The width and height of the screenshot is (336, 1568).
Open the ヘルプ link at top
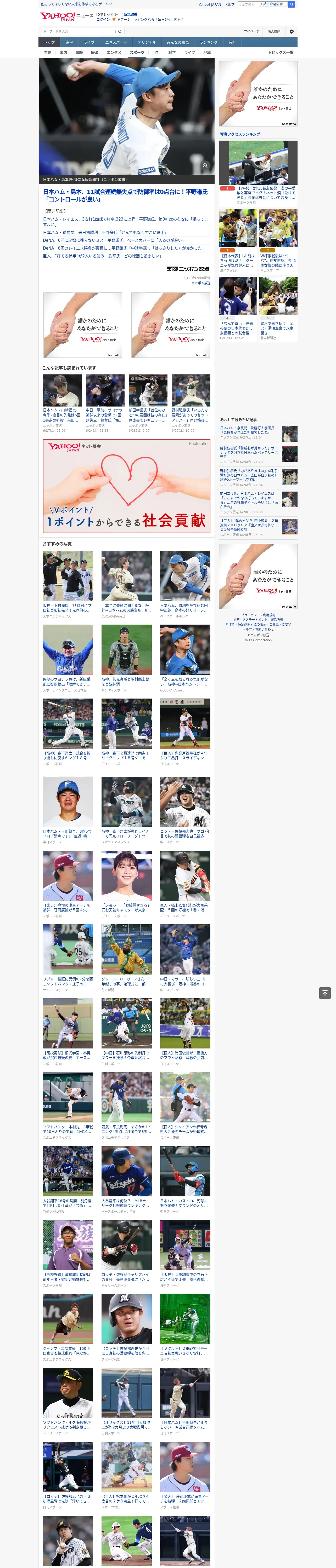pos(229,4)
